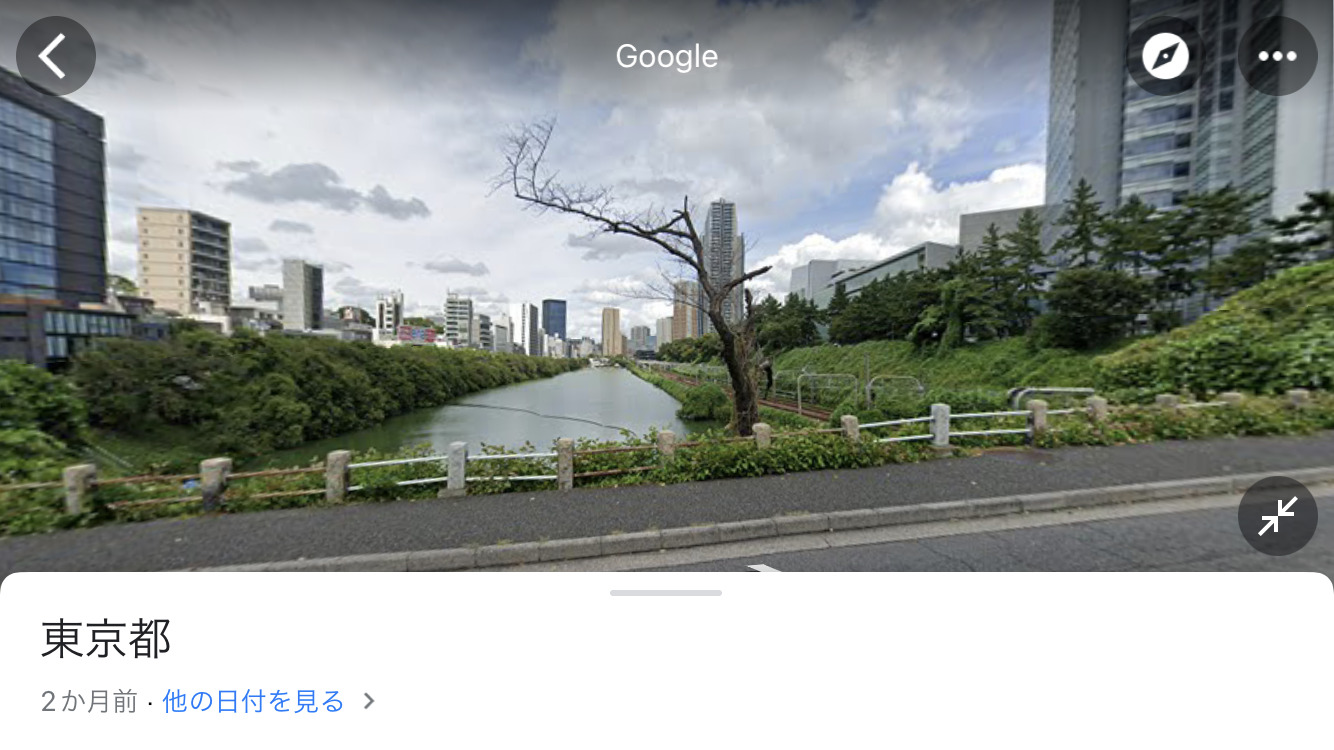Image resolution: width=1334 pixels, height=750 pixels.
Task: Open the three-dot overflow menu
Action: coord(1277,56)
